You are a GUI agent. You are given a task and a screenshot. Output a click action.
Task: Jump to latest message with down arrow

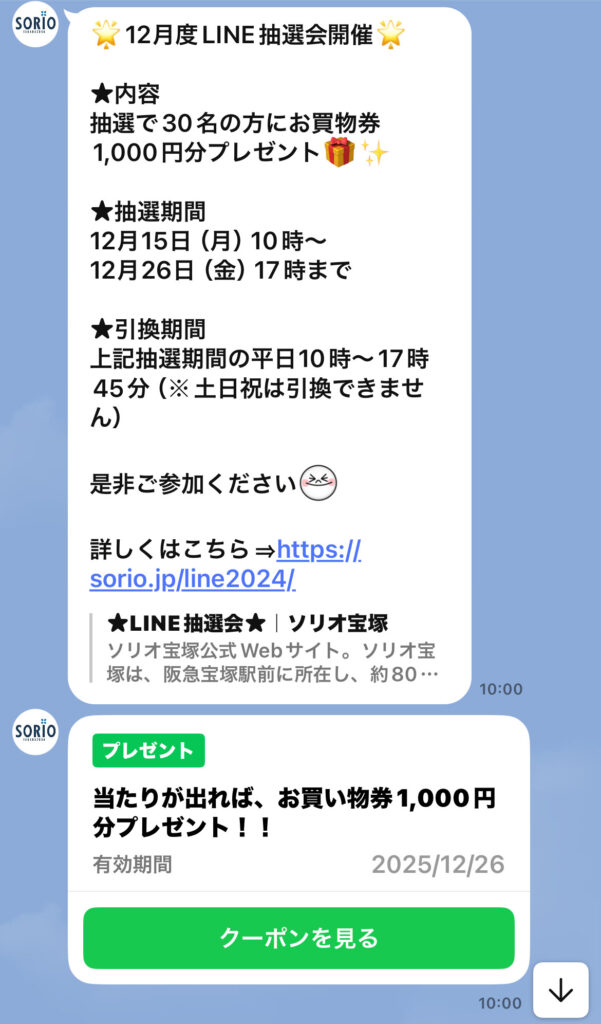click(x=561, y=990)
